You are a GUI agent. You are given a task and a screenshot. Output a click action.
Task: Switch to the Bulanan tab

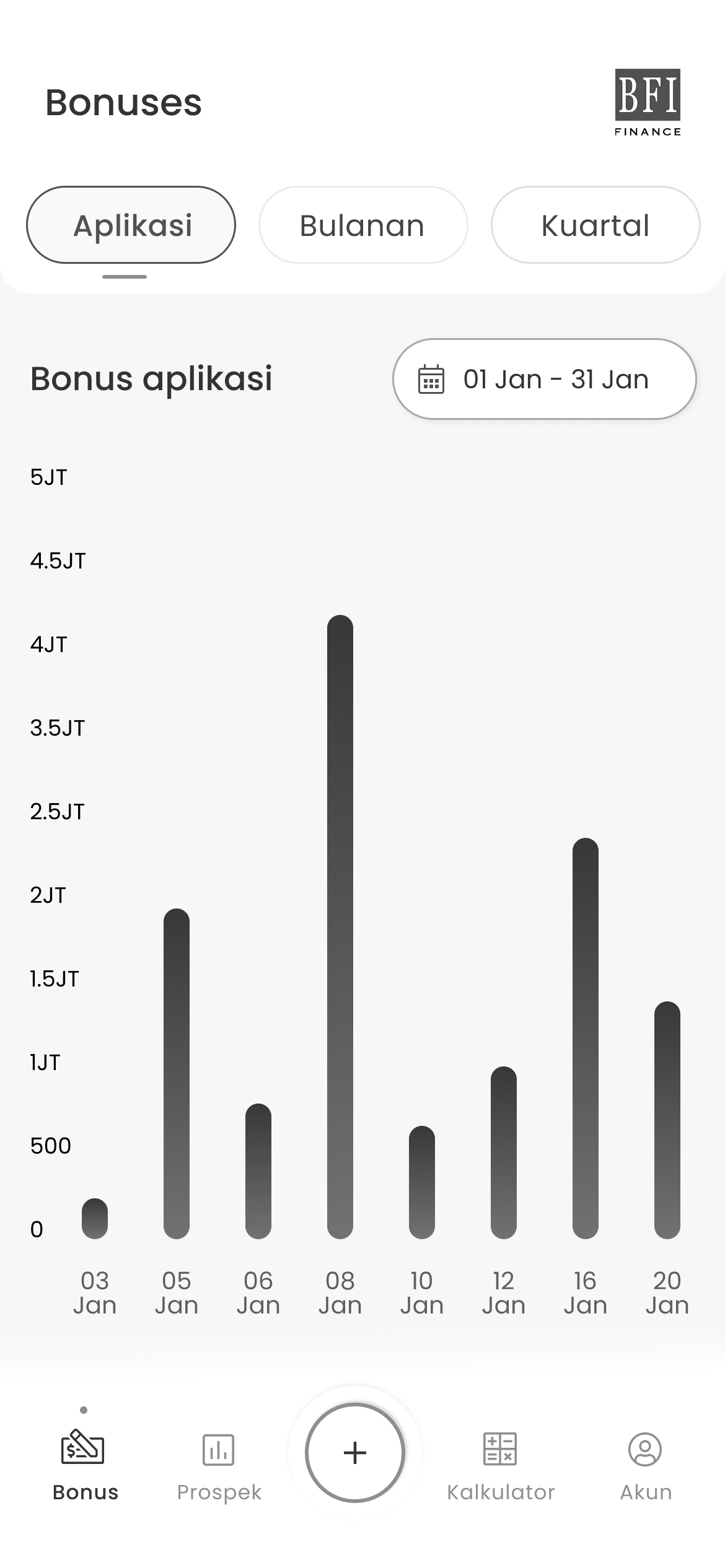click(362, 225)
